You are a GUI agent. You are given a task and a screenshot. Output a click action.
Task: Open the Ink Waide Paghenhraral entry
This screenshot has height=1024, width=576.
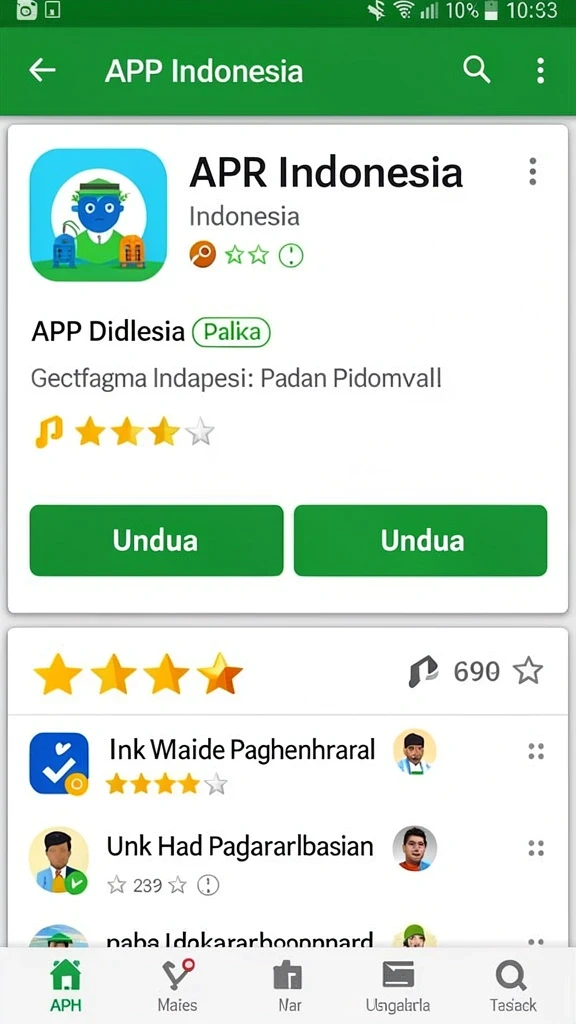pyautogui.click(x=242, y=750)
